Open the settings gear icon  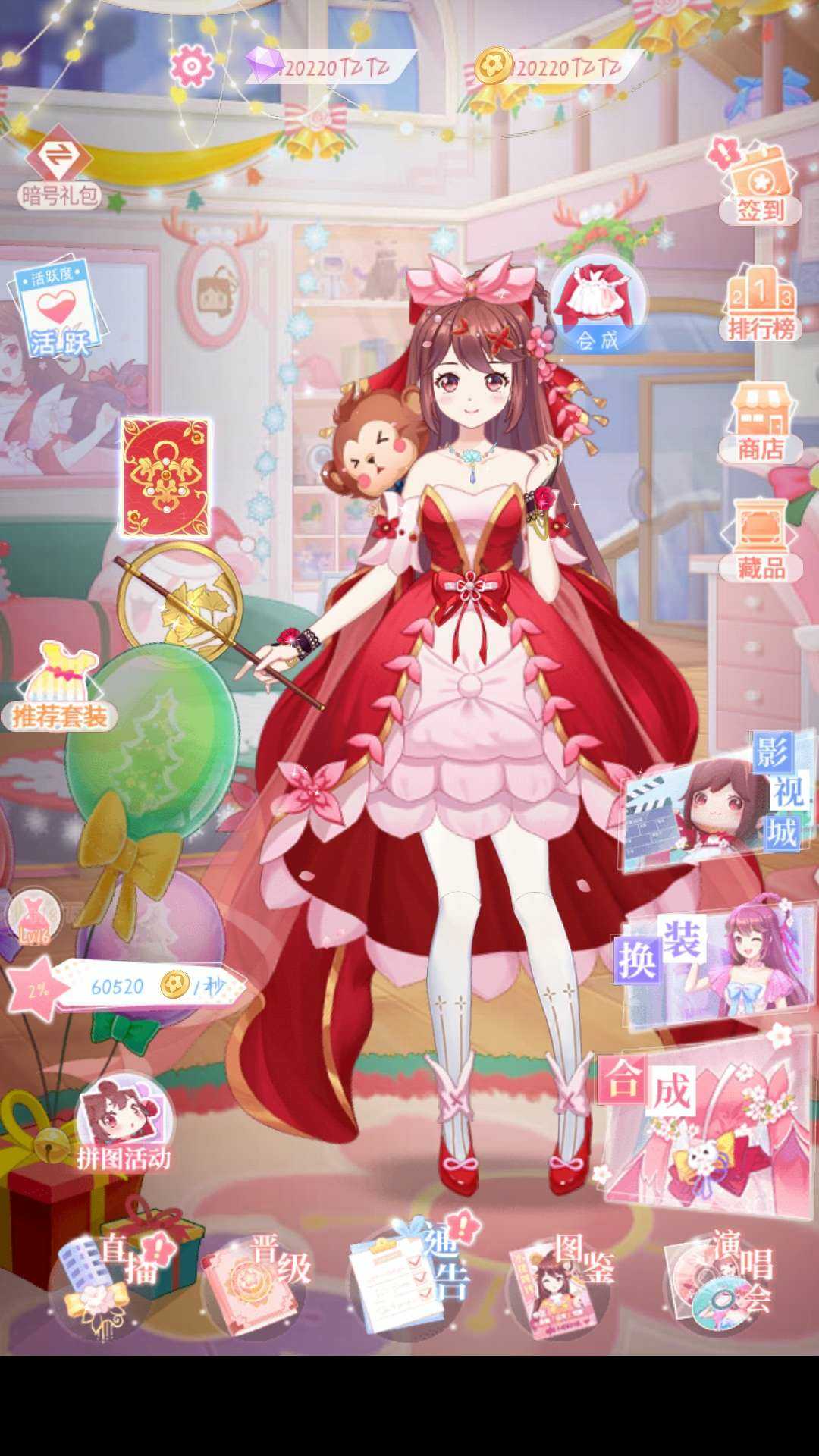click(191, 67)
